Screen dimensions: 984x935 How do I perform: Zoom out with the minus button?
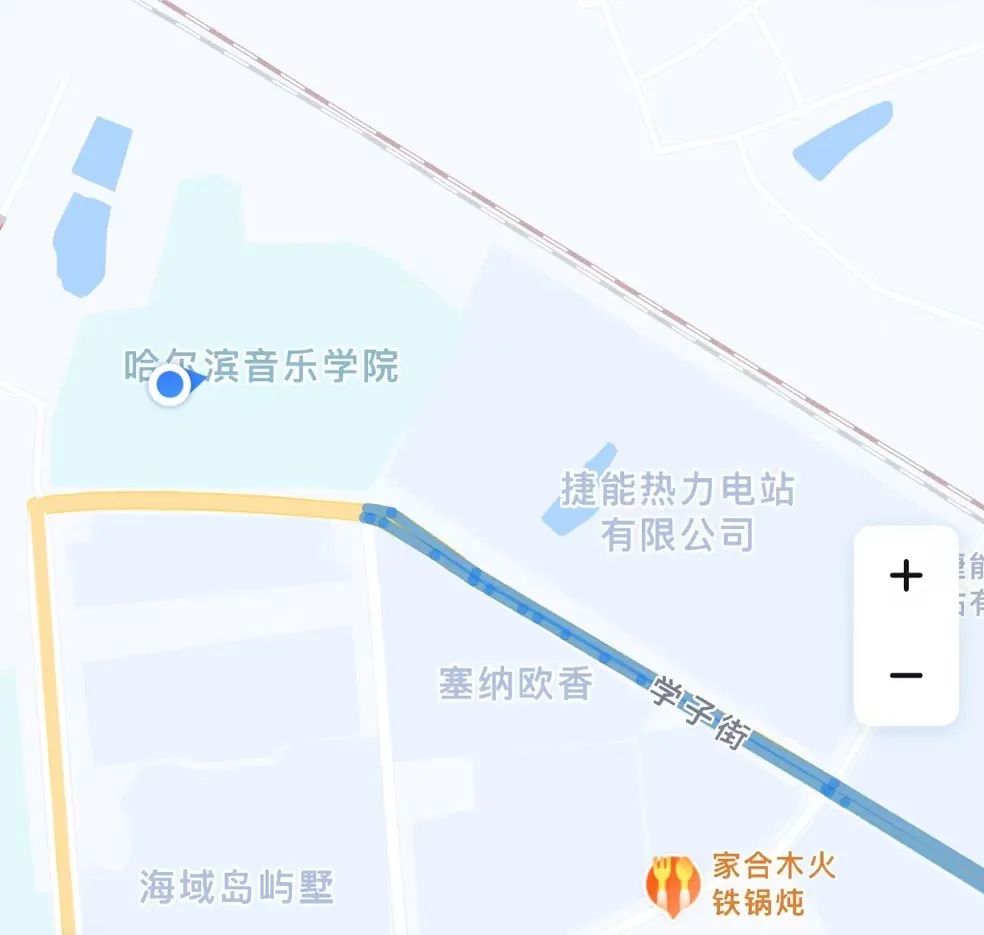(x=906, y=675)
